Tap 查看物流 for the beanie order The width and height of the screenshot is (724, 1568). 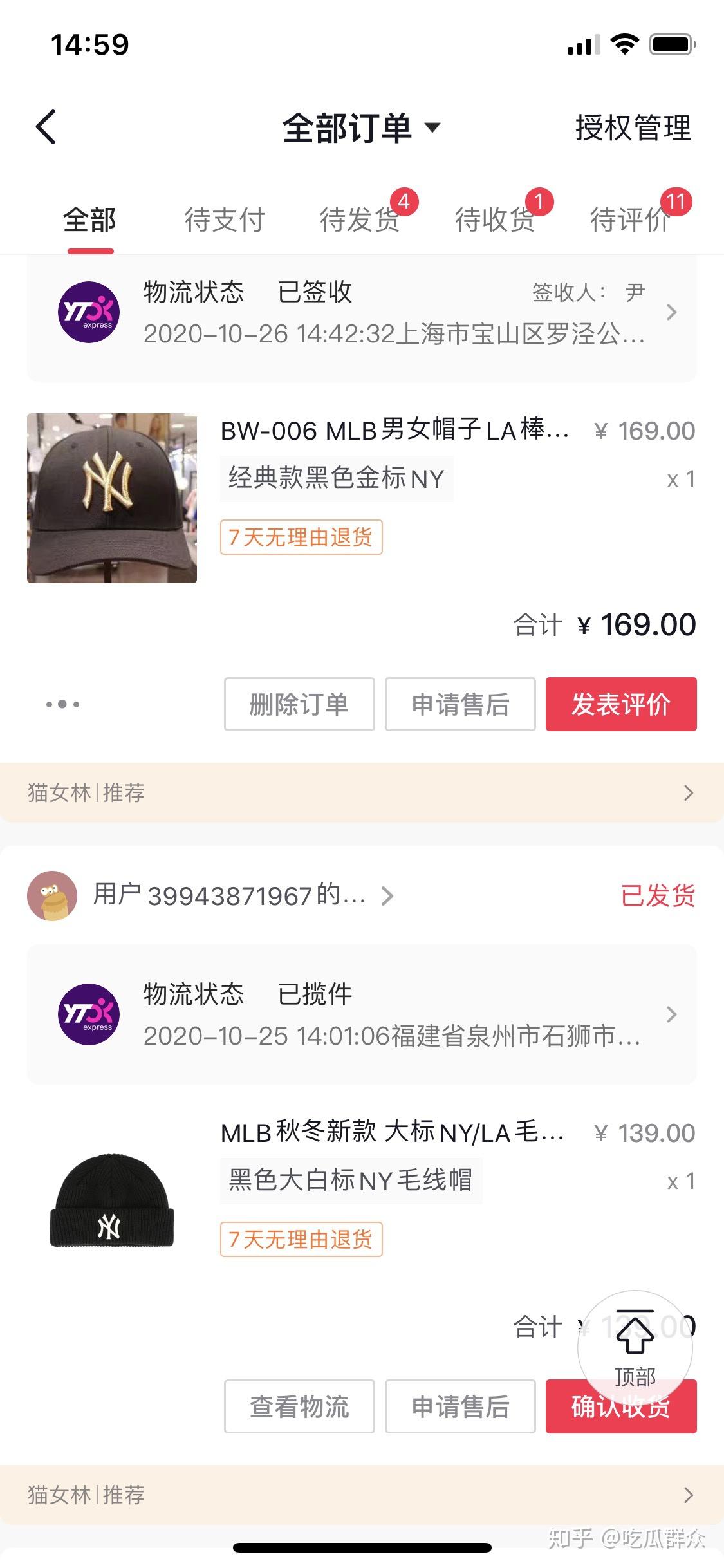299,1406
